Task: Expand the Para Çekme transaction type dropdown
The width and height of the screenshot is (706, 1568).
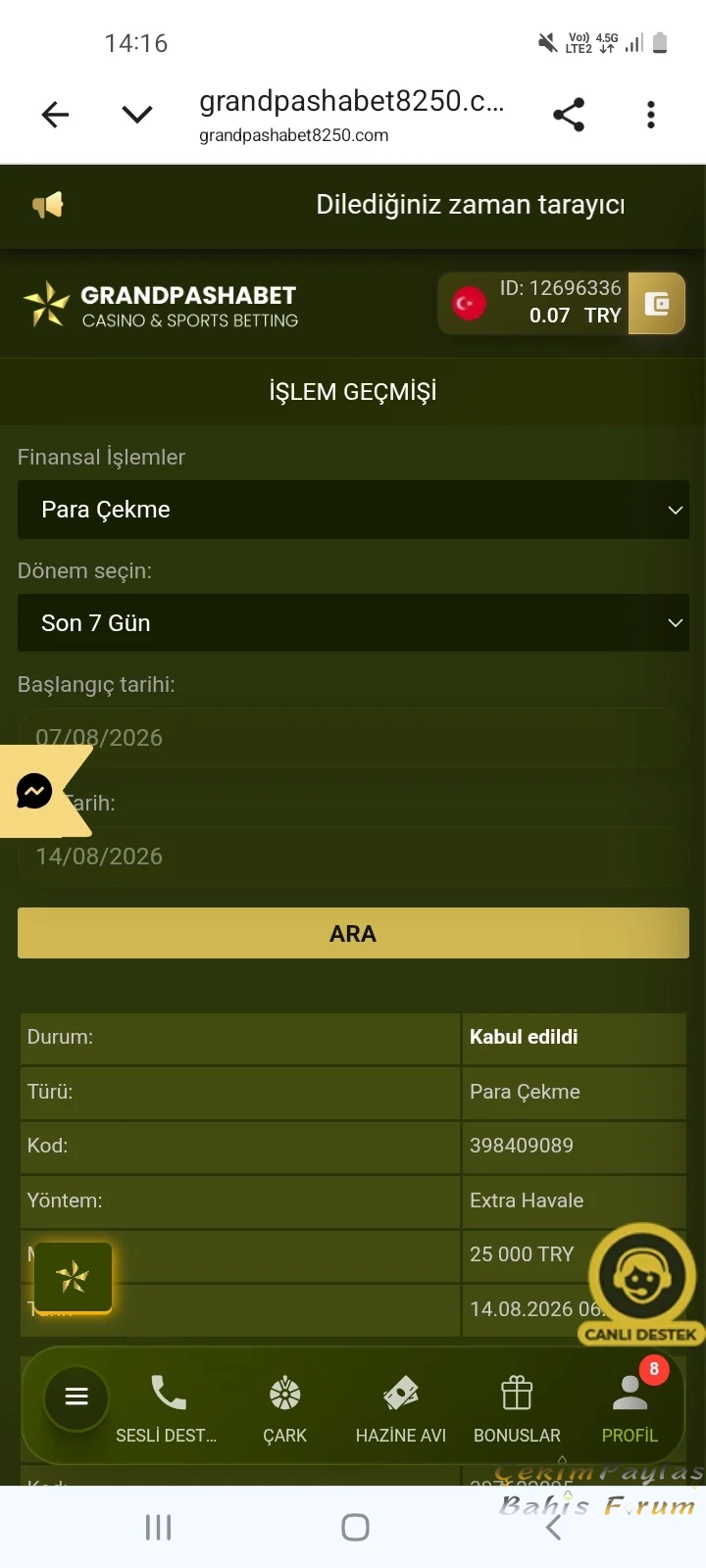Action: [x=353, y=510]
